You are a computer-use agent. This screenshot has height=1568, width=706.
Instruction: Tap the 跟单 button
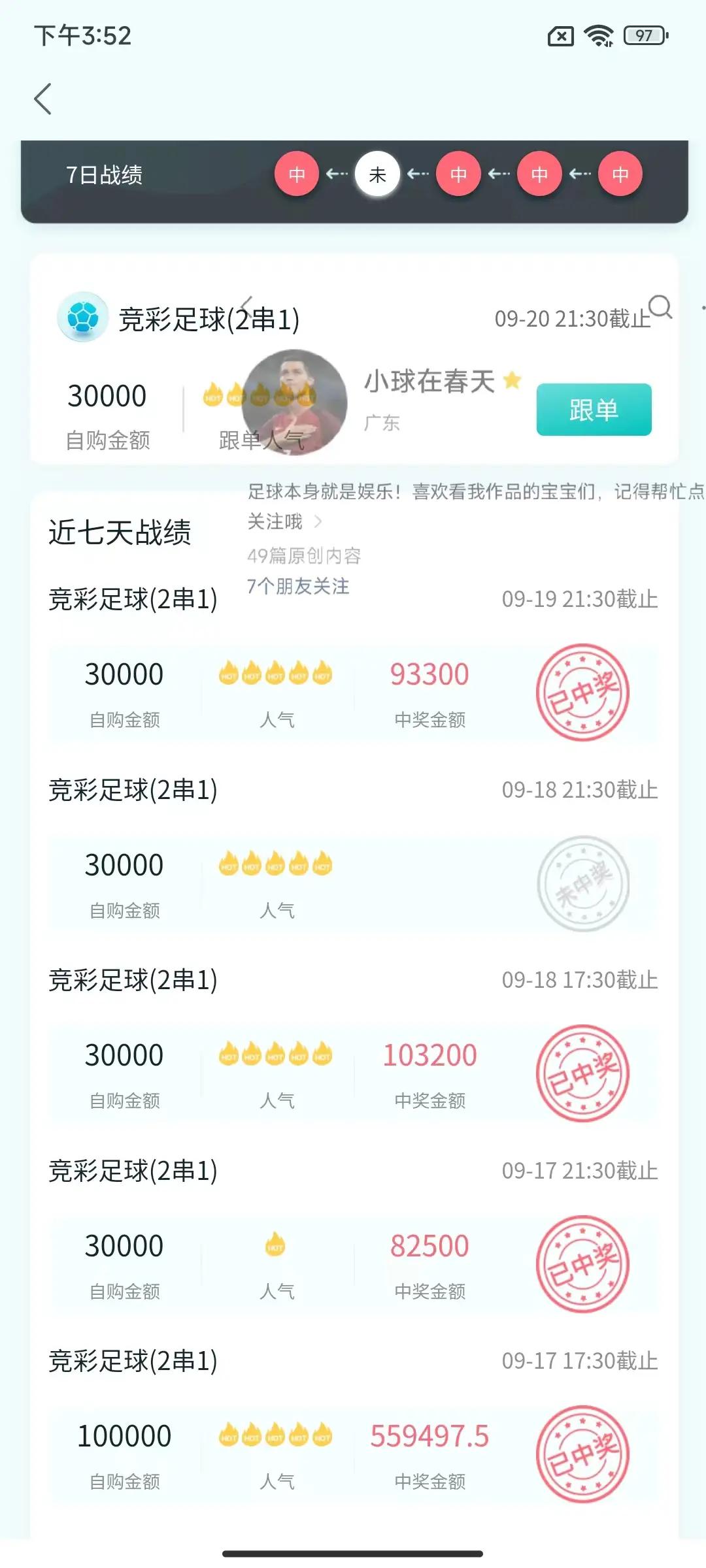point(594,410)
